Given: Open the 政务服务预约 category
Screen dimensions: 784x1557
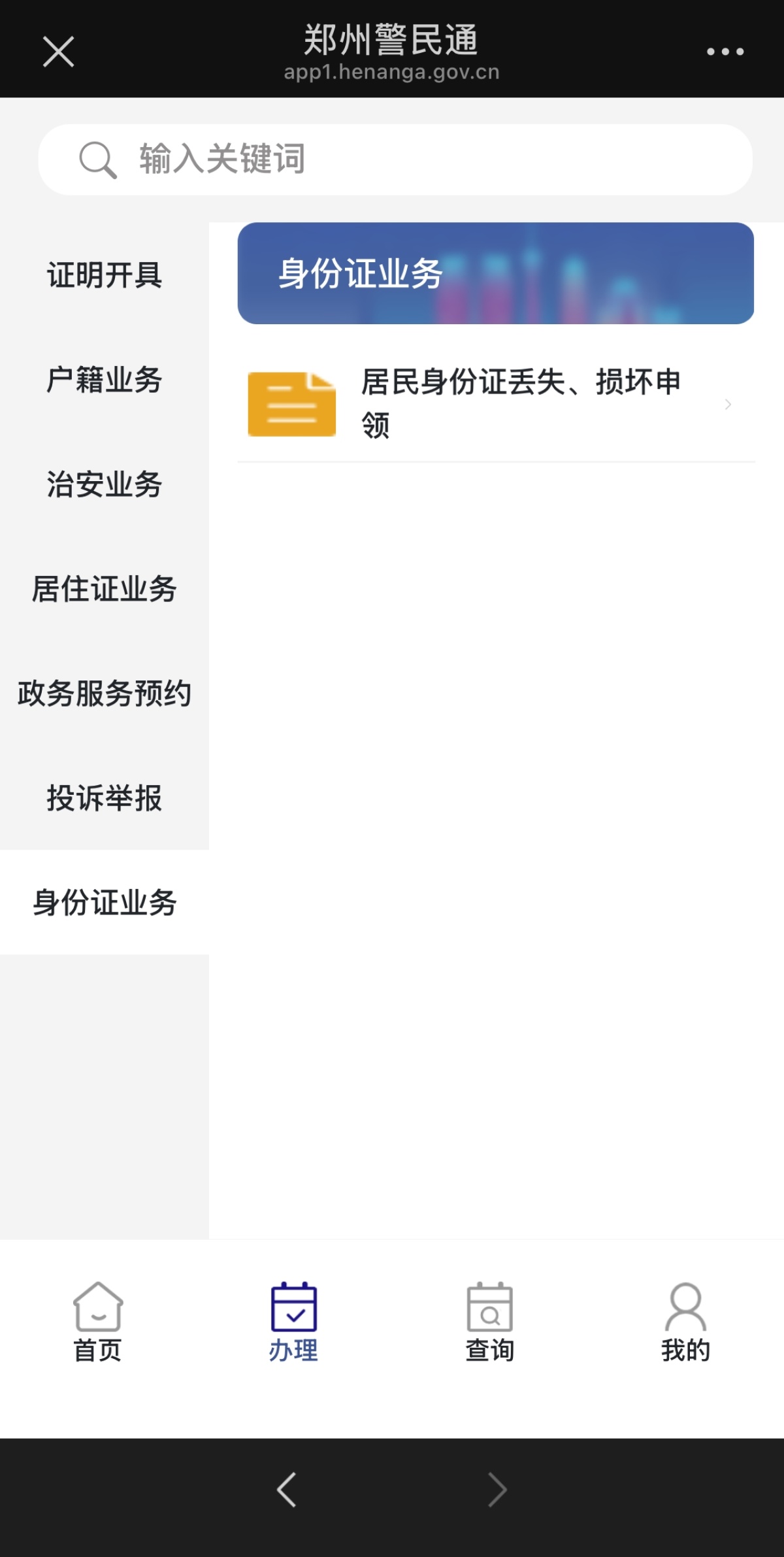Looking at the screenshot, I should pyautogui.click(x=105, y=693).
